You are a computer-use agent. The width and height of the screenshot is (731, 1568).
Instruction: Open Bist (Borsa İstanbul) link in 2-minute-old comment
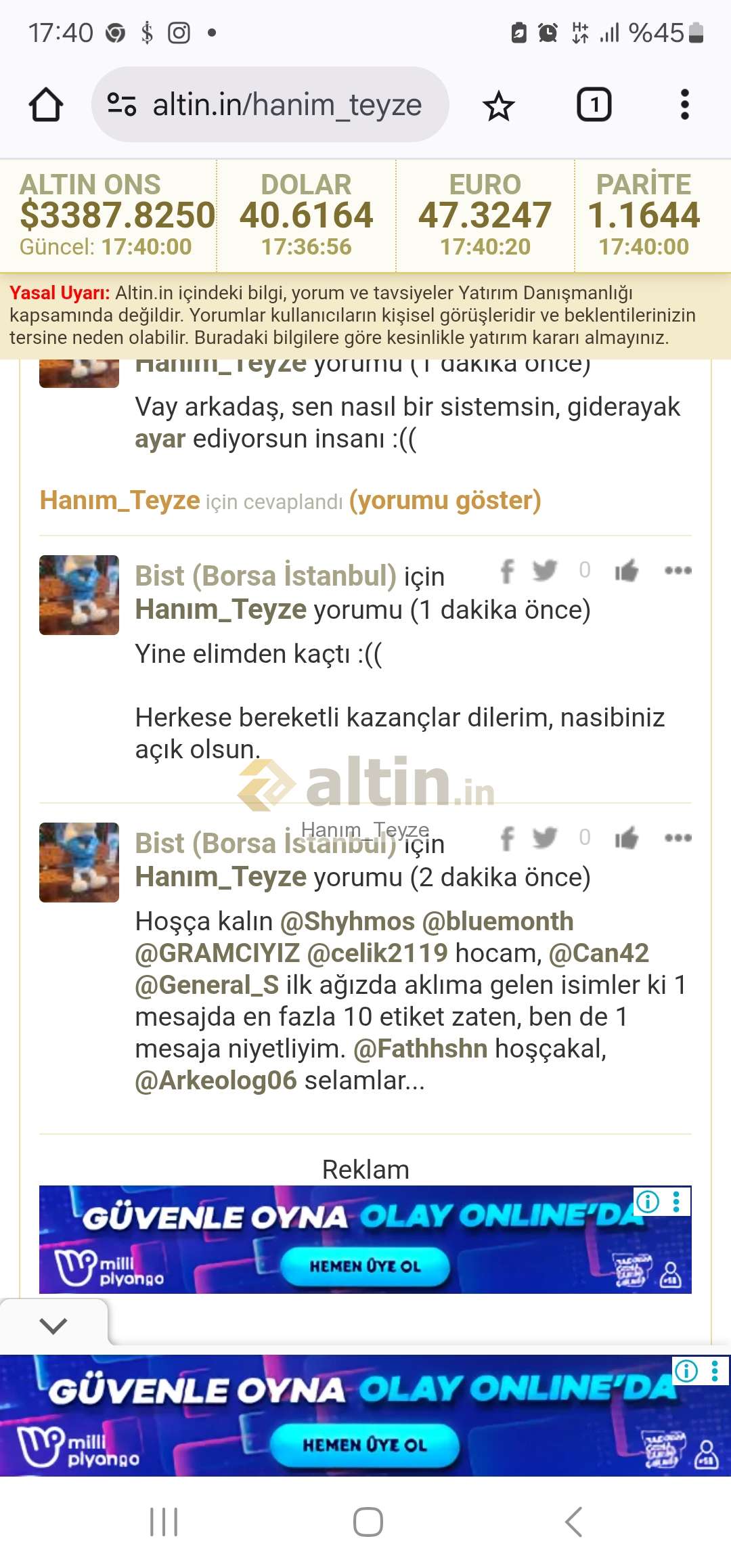(265, 844)
